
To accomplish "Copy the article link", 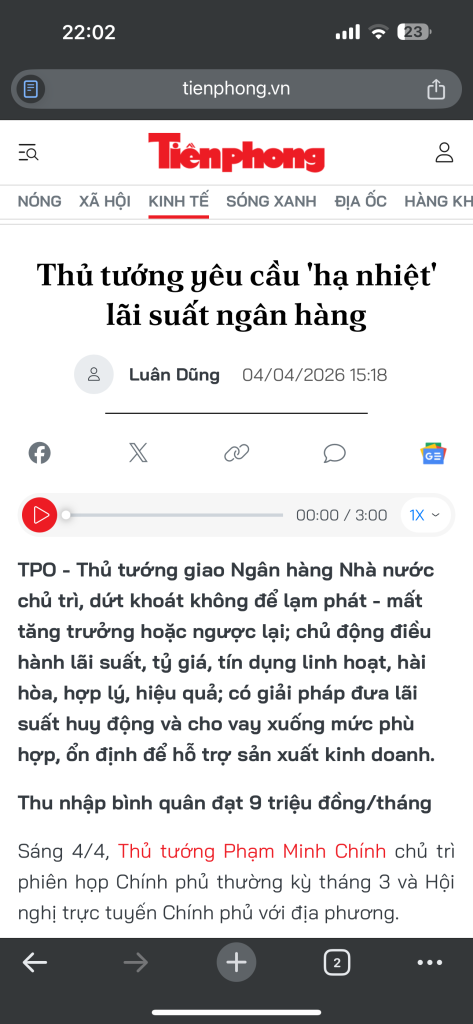I will coord(236,453).
